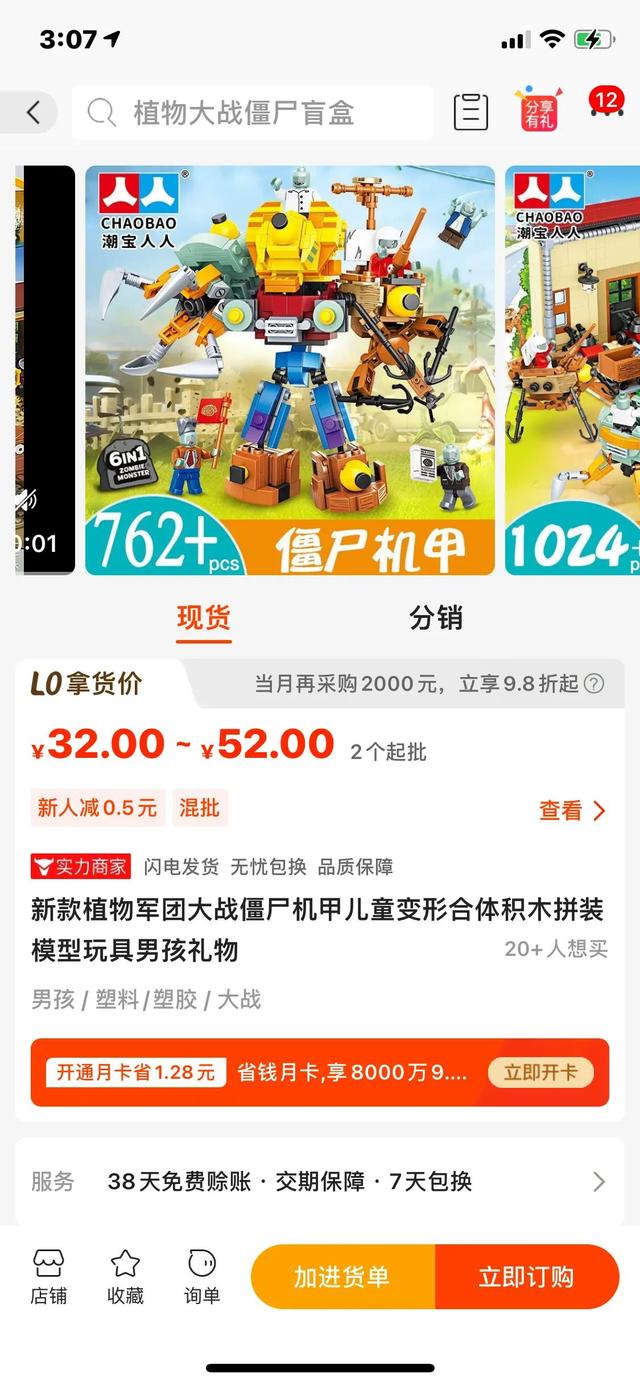Send an inquiry via 询单
640x1386 pixels.
[x=202, y=1276]
